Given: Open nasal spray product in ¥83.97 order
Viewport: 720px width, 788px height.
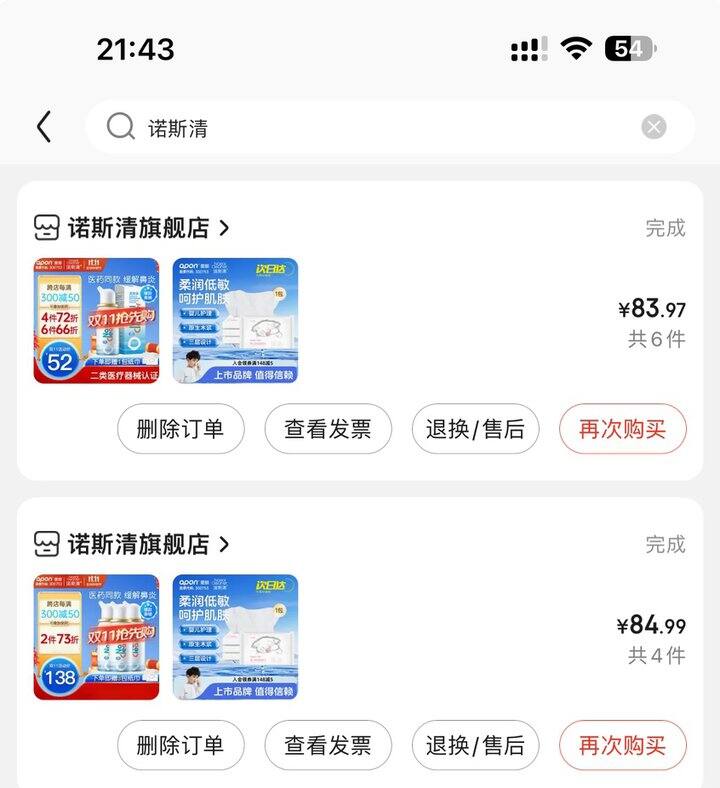Looking at the screenshot, I should click(x=96, y=321).
